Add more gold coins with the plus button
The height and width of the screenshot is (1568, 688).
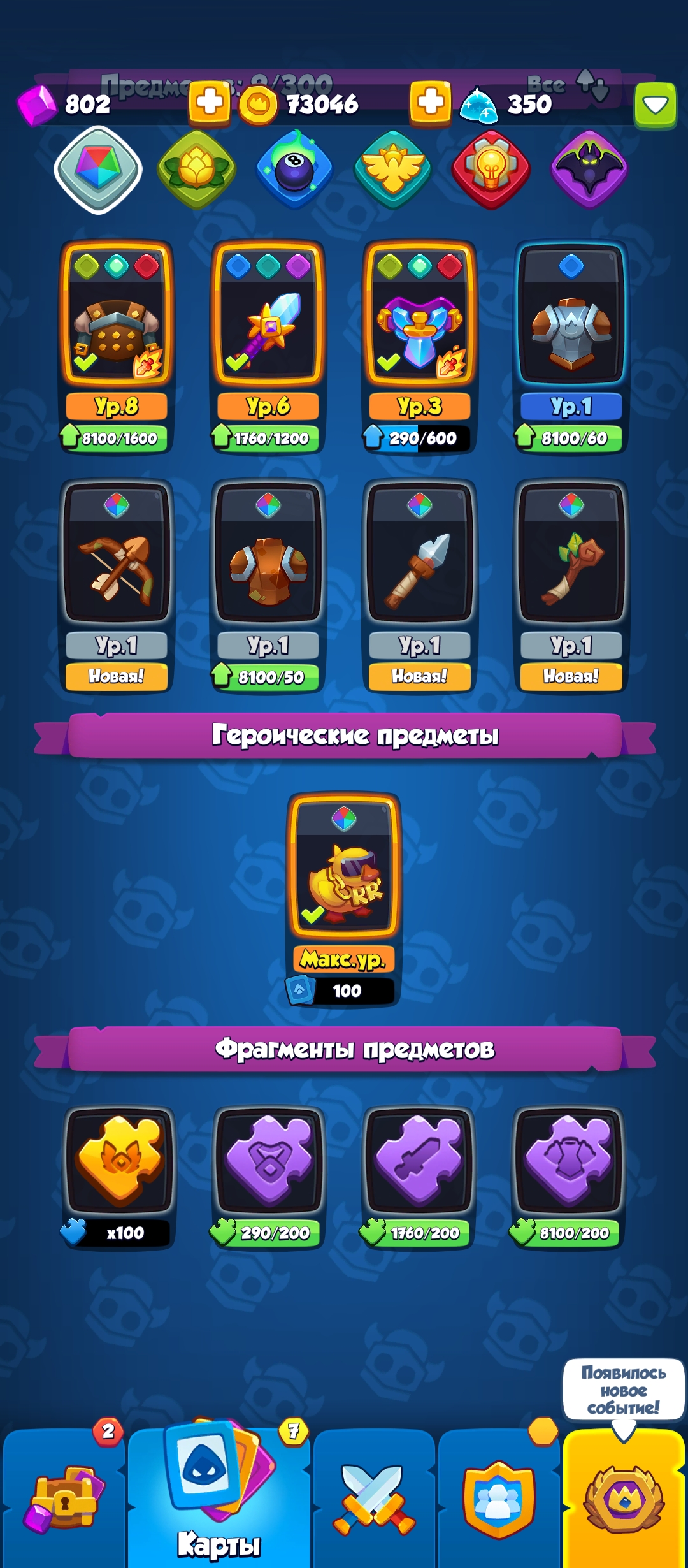click(431, 103)
